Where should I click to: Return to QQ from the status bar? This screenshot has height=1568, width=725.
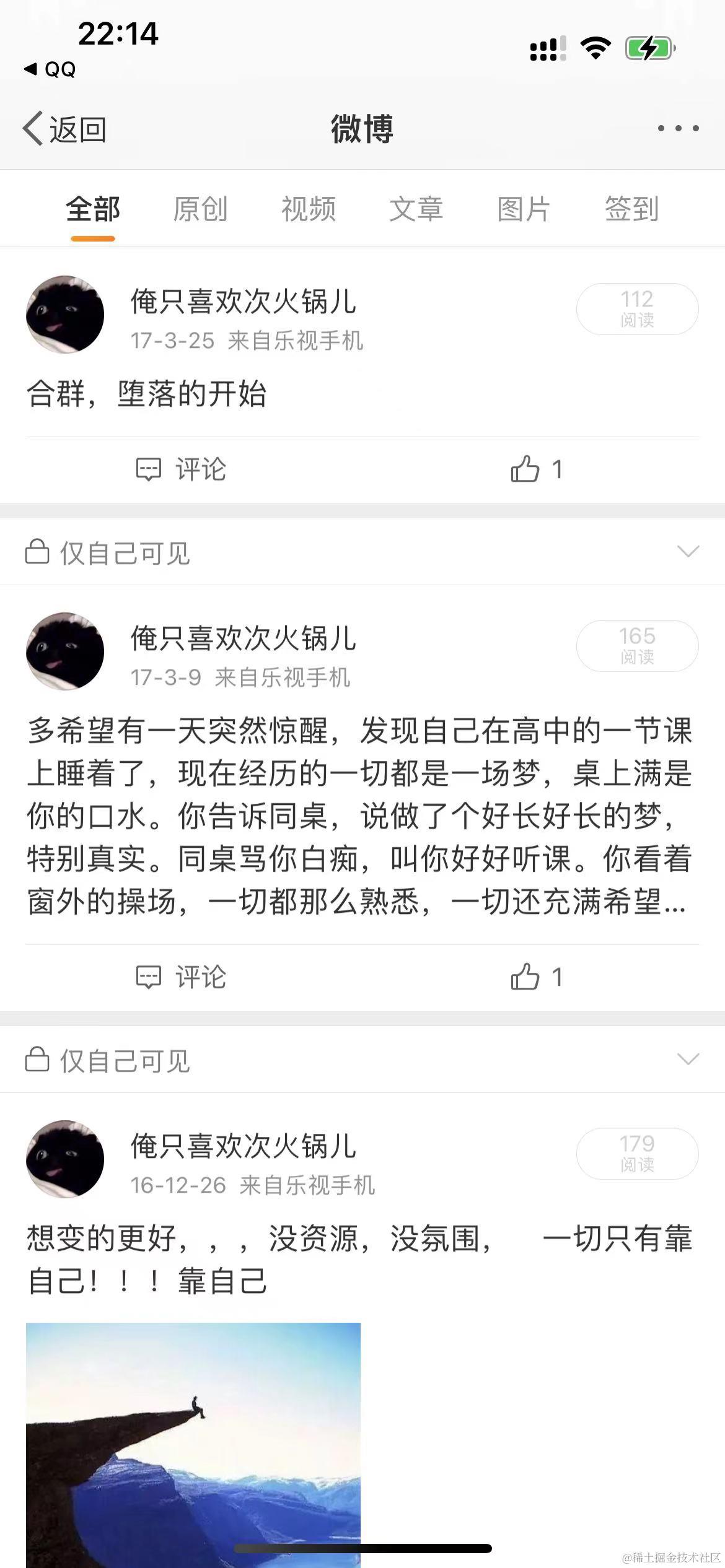point(51,69)
